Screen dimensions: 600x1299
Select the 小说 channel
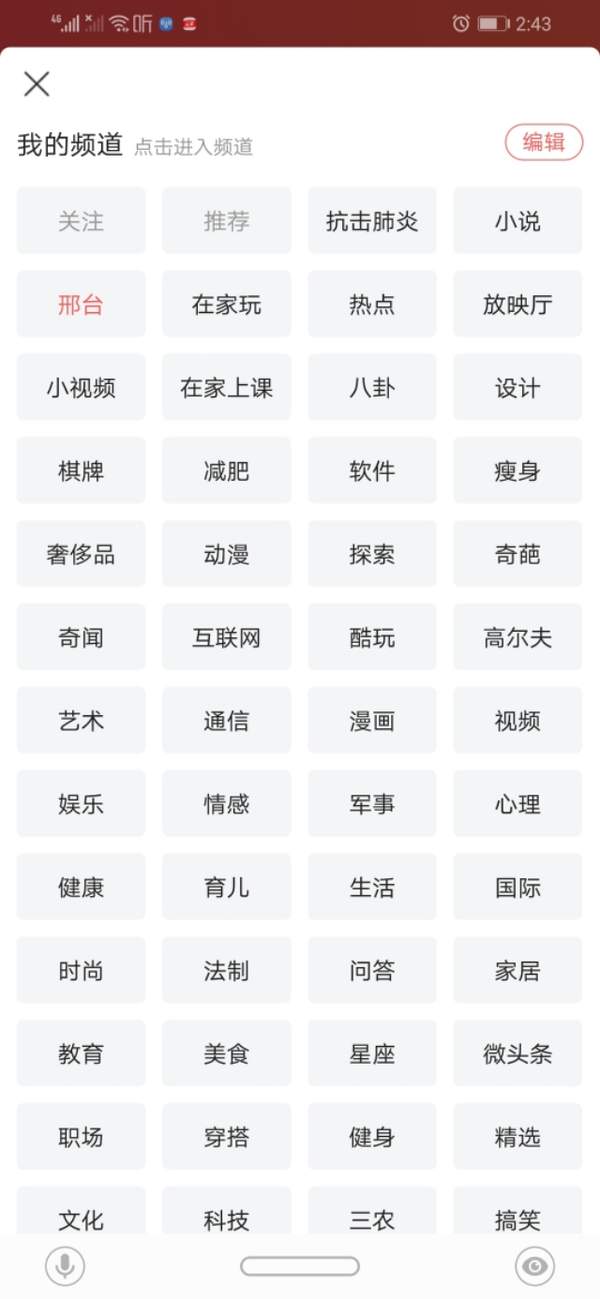(x=517, y=221)
